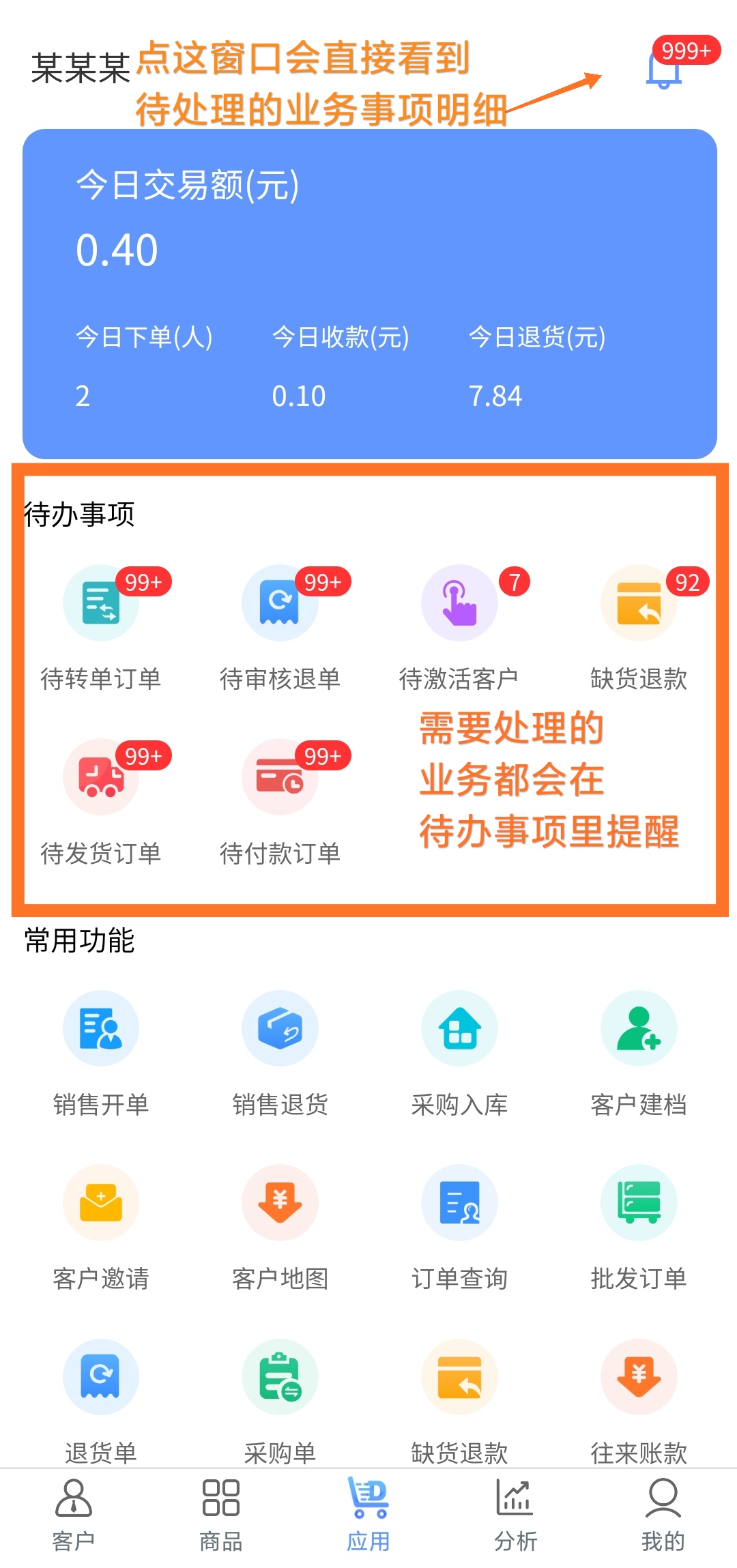This screenshot has width=737, height=1568.
Task: Open 待审核退单 pending returns
Action: [280, 603]
